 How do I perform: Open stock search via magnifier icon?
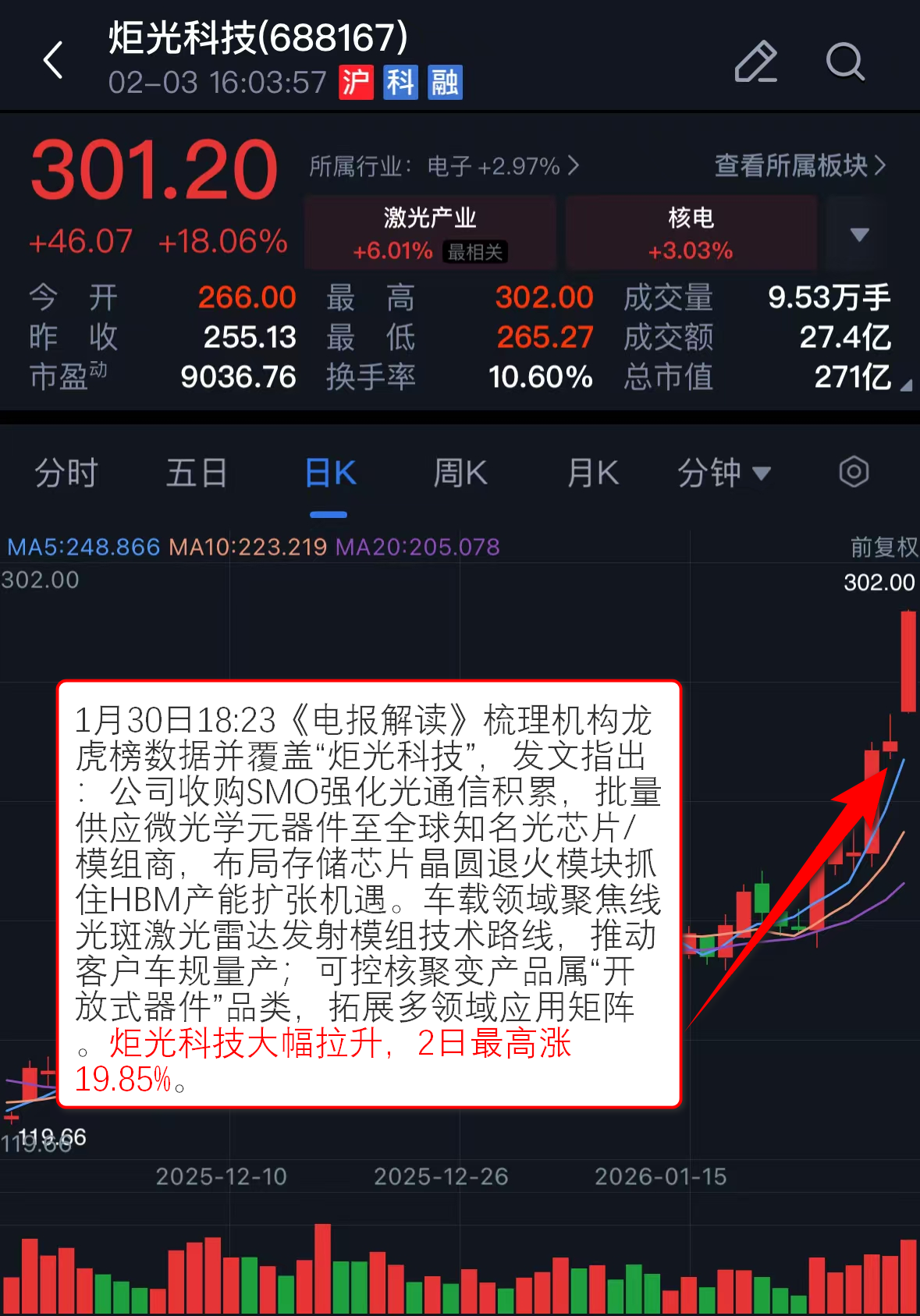tap(845, 61)
